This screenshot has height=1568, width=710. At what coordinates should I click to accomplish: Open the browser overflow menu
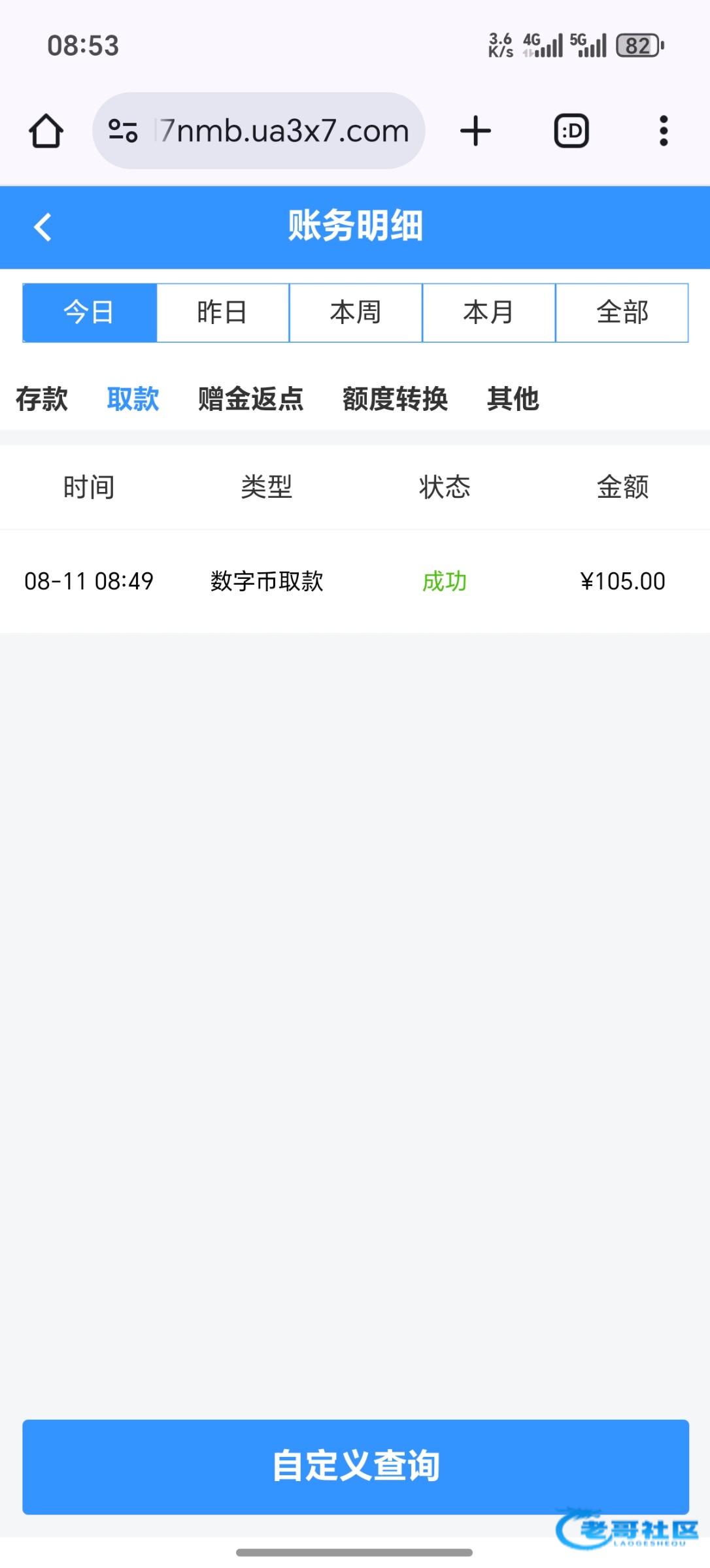tap(664, 131)
